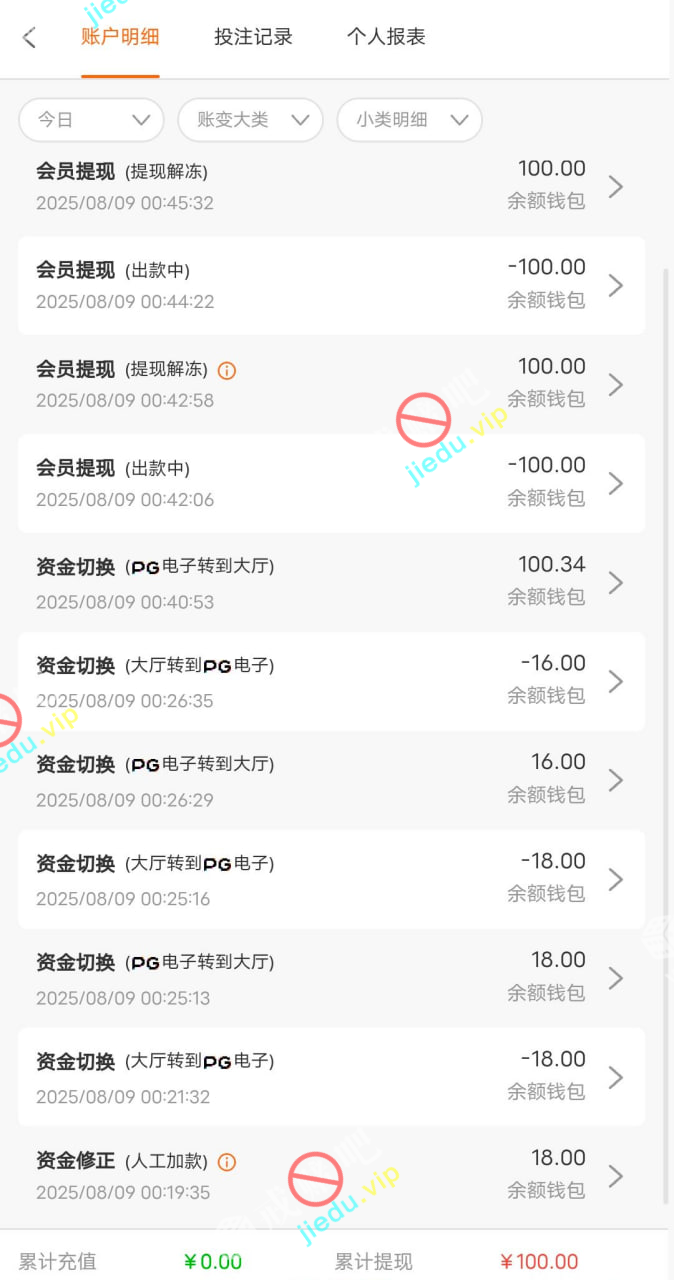Viewport: 674px width, 1280px height.
Task: Open the 资金切换 record at 00:26:35
Action: [330, 681]
